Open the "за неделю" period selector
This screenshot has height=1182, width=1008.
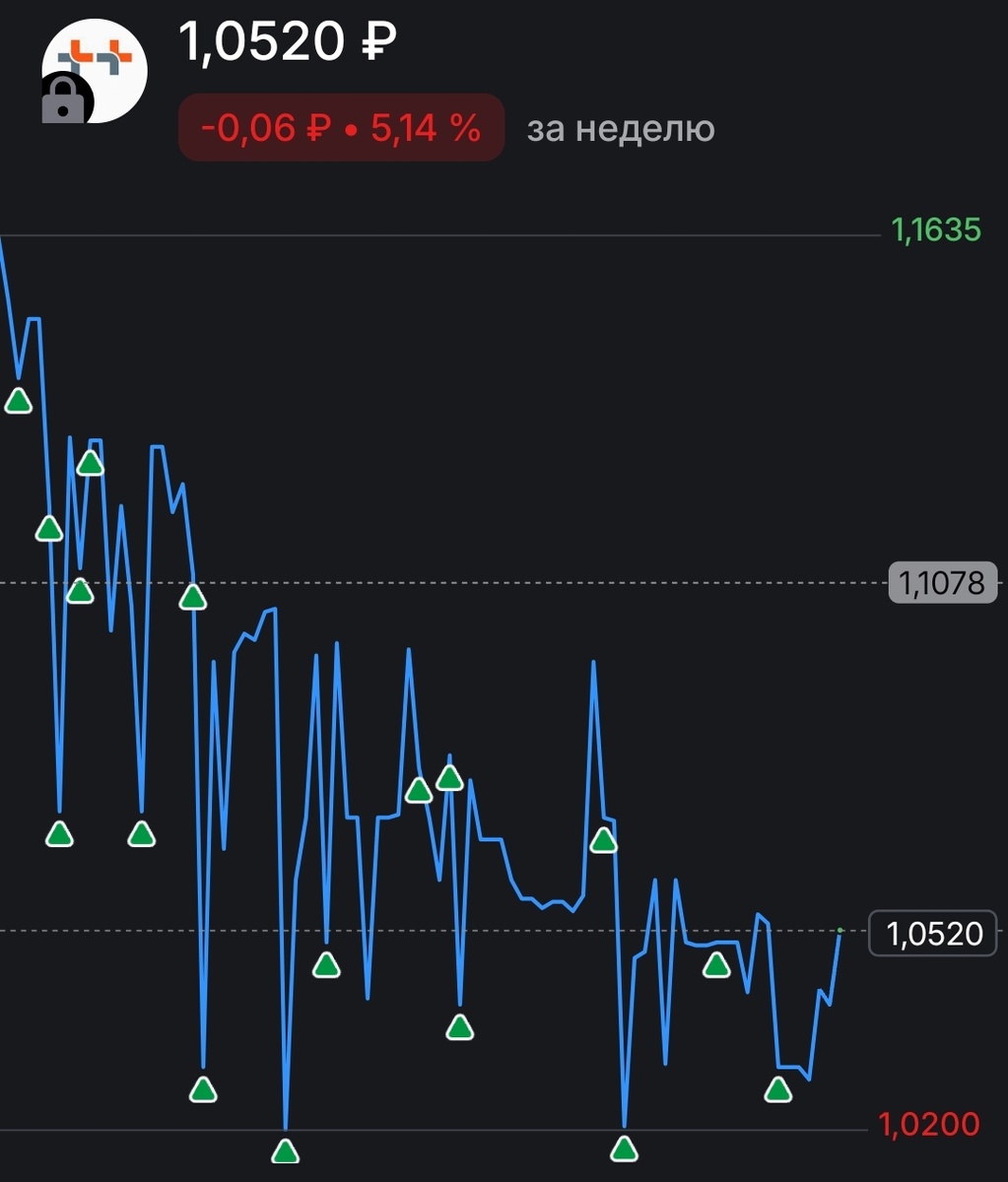621,127
